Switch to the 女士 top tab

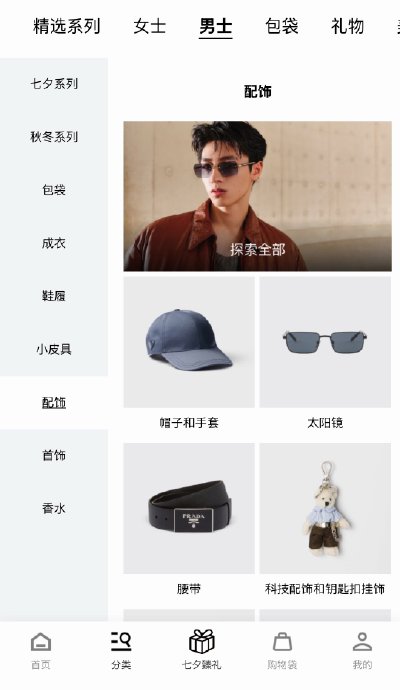tap(150, 26)
